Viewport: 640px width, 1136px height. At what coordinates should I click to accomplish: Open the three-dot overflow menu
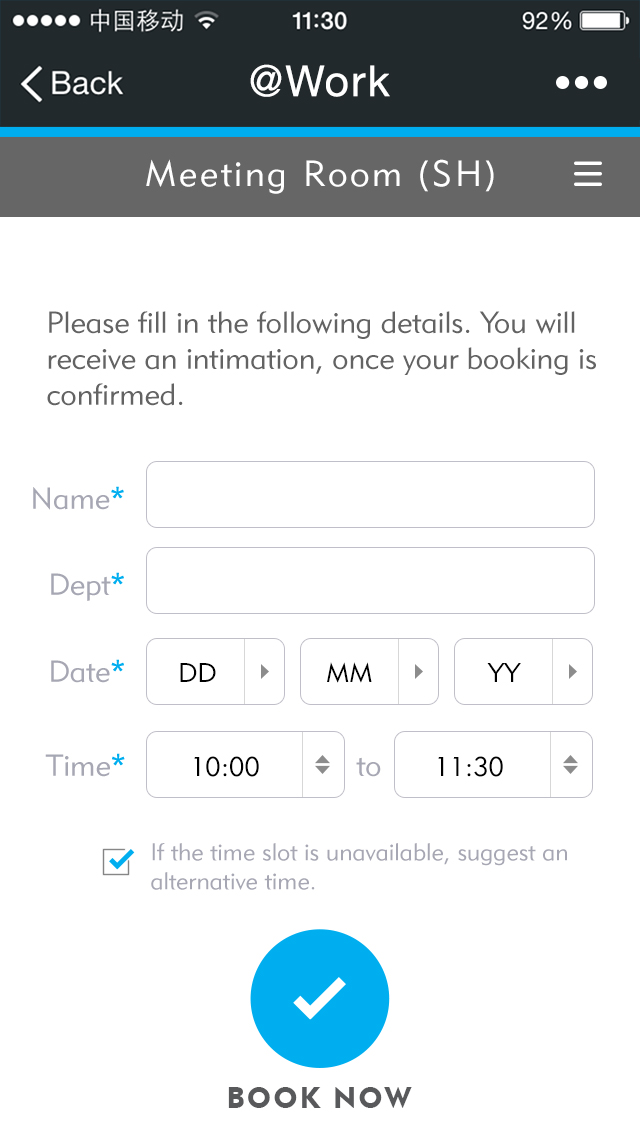pyautogui.click(x=581, y=83)
